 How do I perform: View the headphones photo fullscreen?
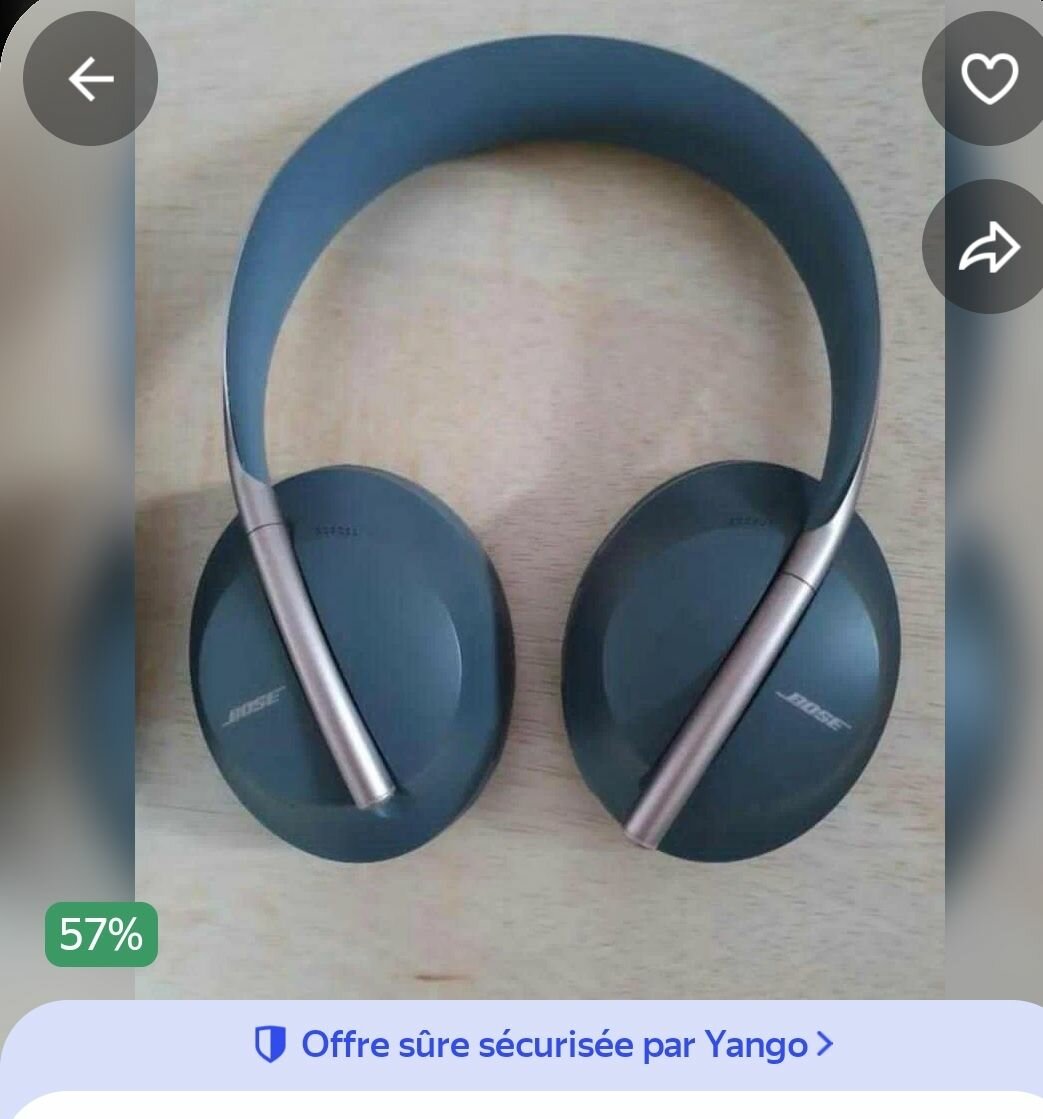pyautogui.click(x=540, y=500)
